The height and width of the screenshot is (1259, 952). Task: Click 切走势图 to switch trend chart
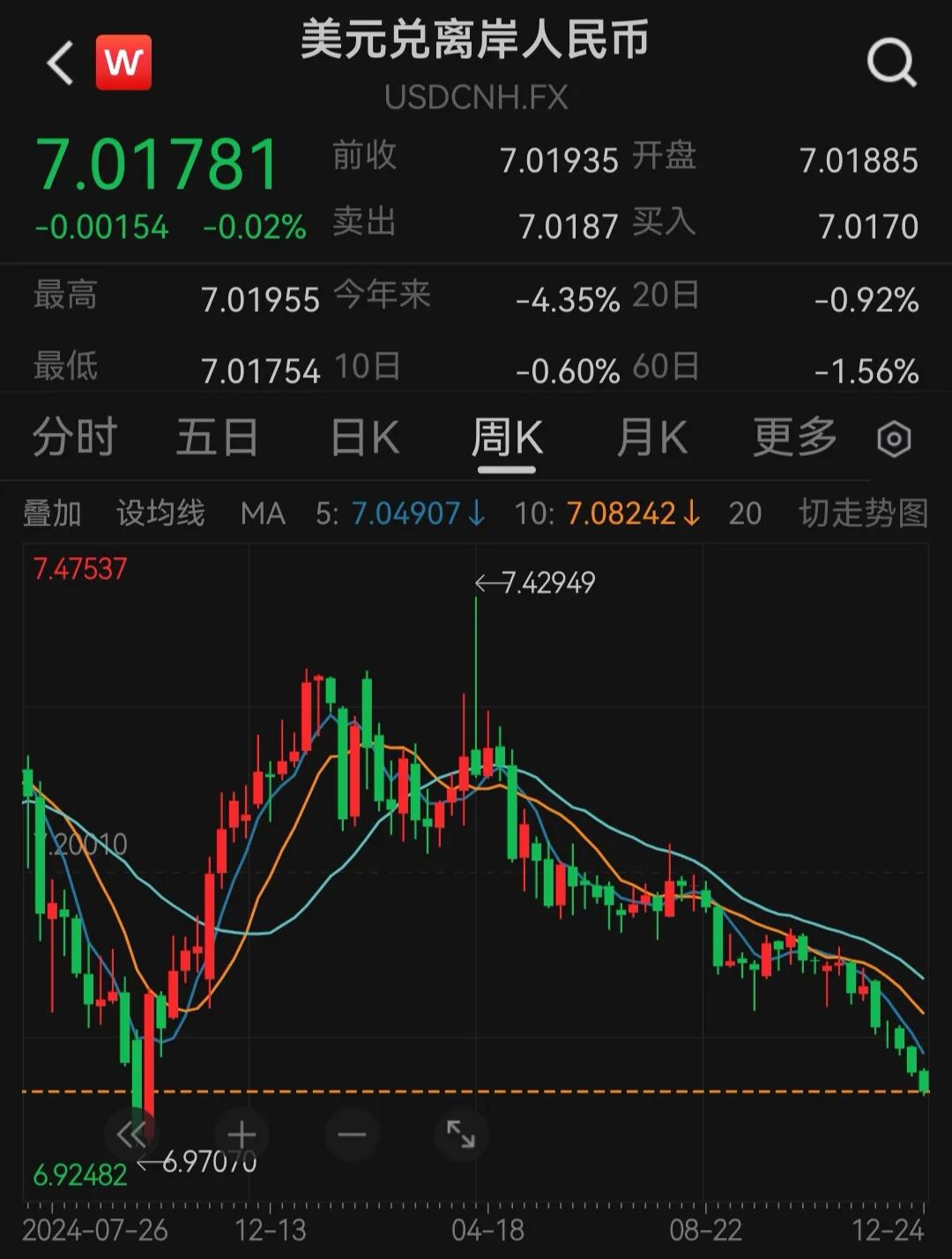pos(862,513)
